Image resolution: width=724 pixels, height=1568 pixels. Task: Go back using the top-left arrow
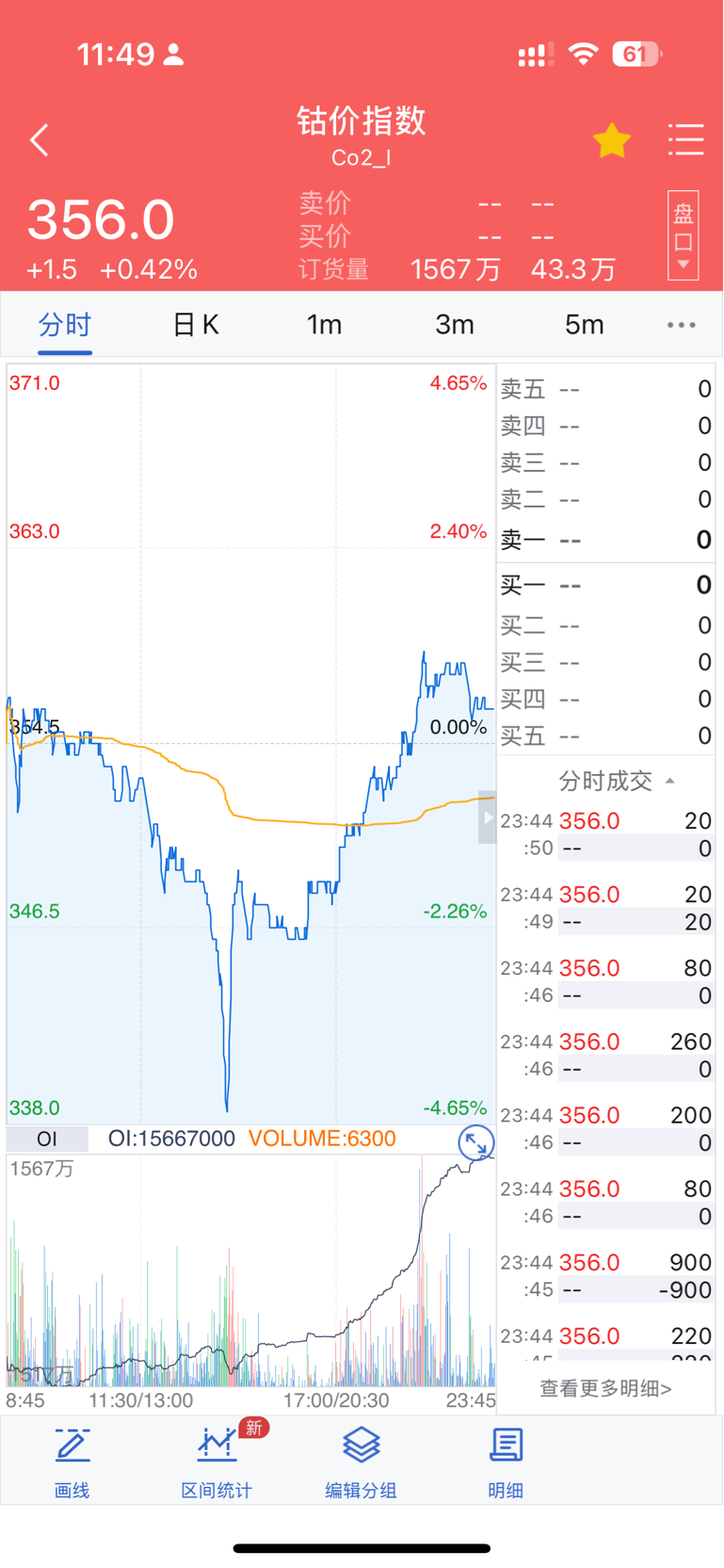[40, 140]
